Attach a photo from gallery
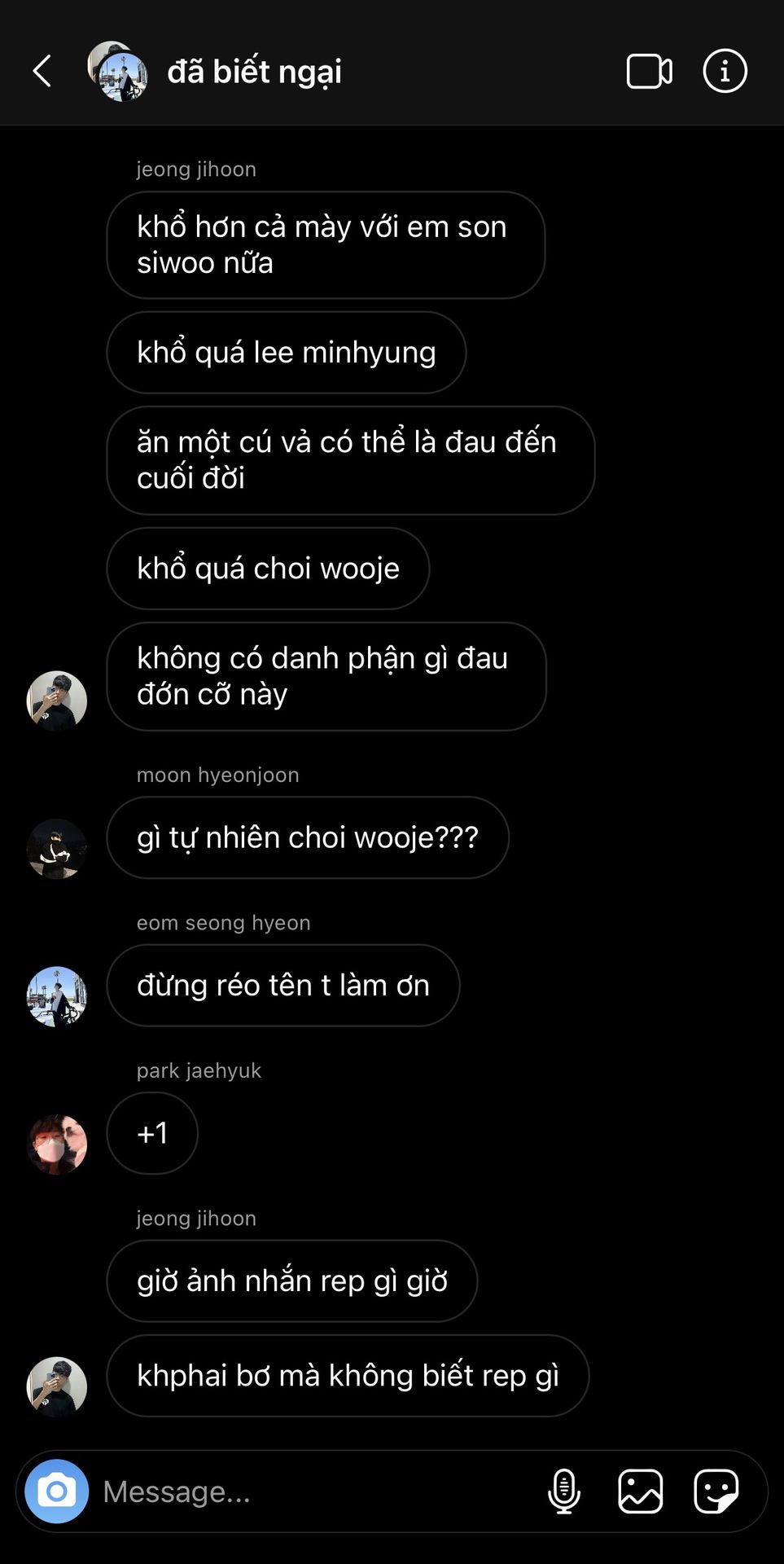 pos(641,1492)
